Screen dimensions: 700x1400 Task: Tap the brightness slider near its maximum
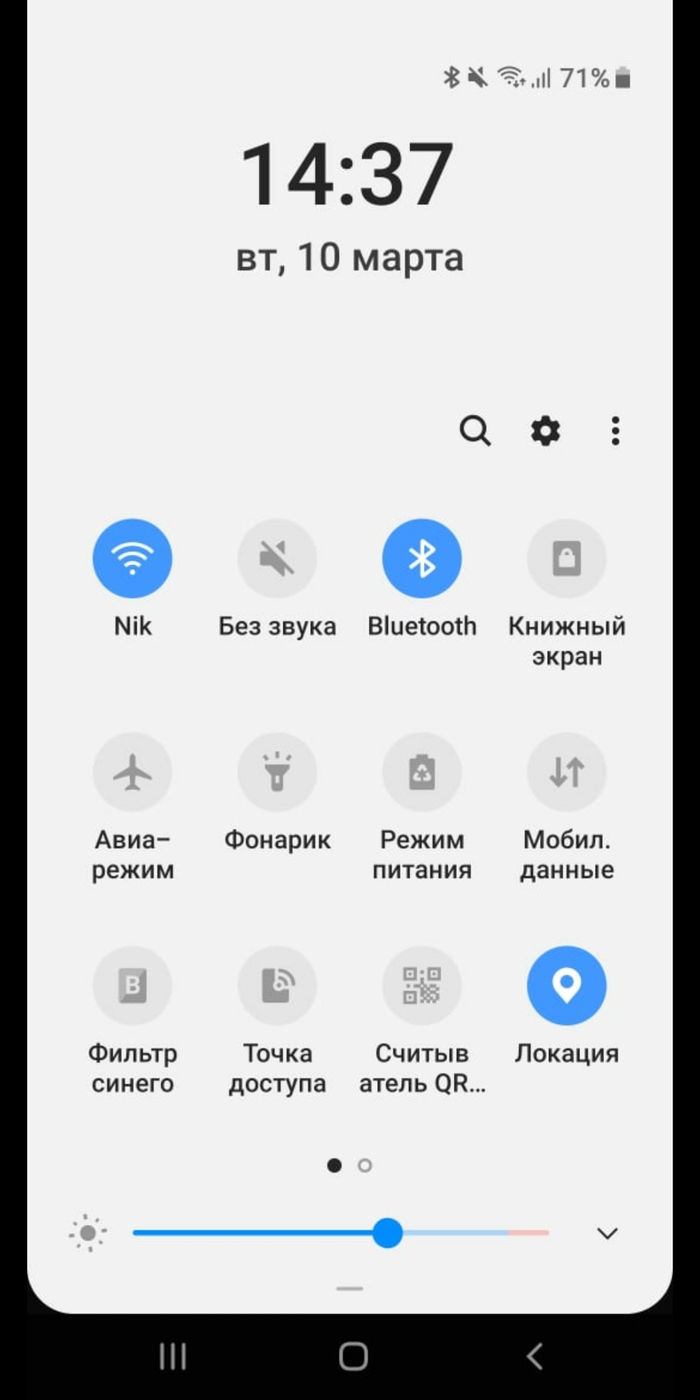538,1233
